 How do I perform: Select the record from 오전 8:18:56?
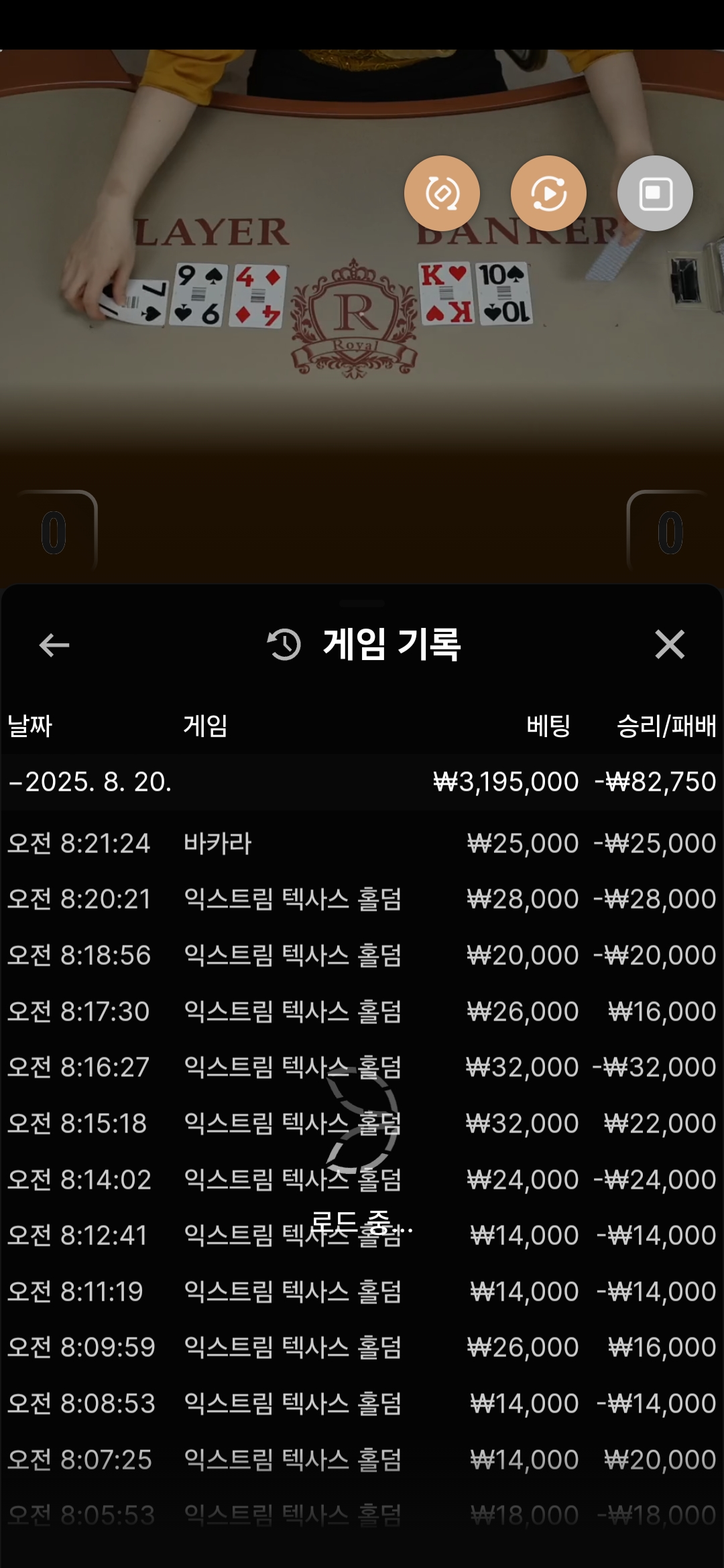[362, 955]
